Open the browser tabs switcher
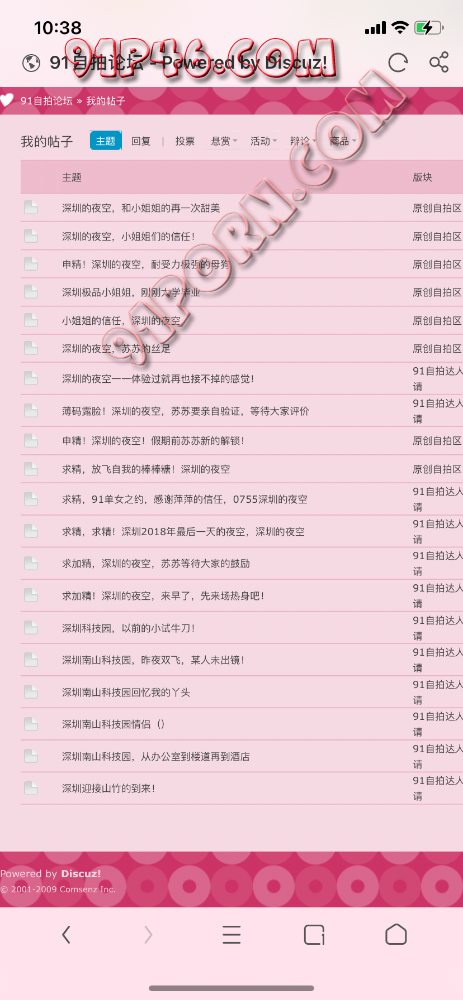 (x=314, y=935)
